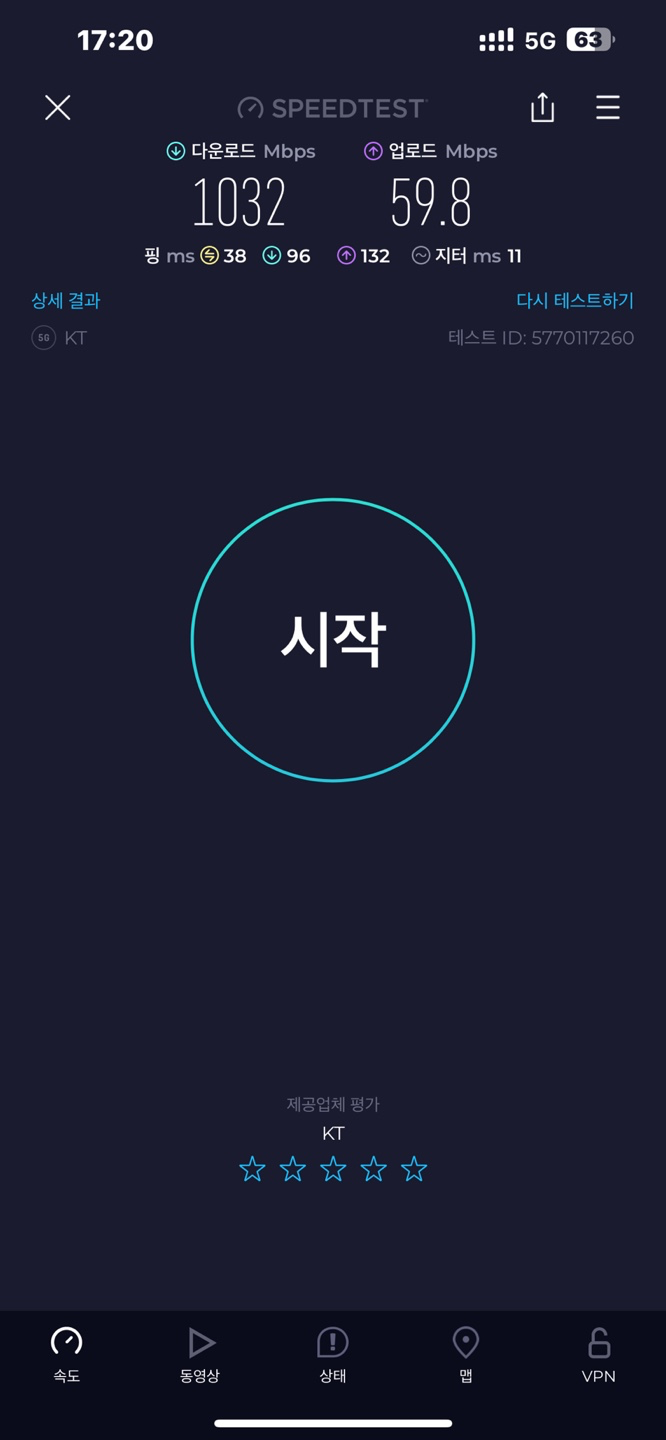
Task: Rate KT three stars
Action: click(333, 1168)
